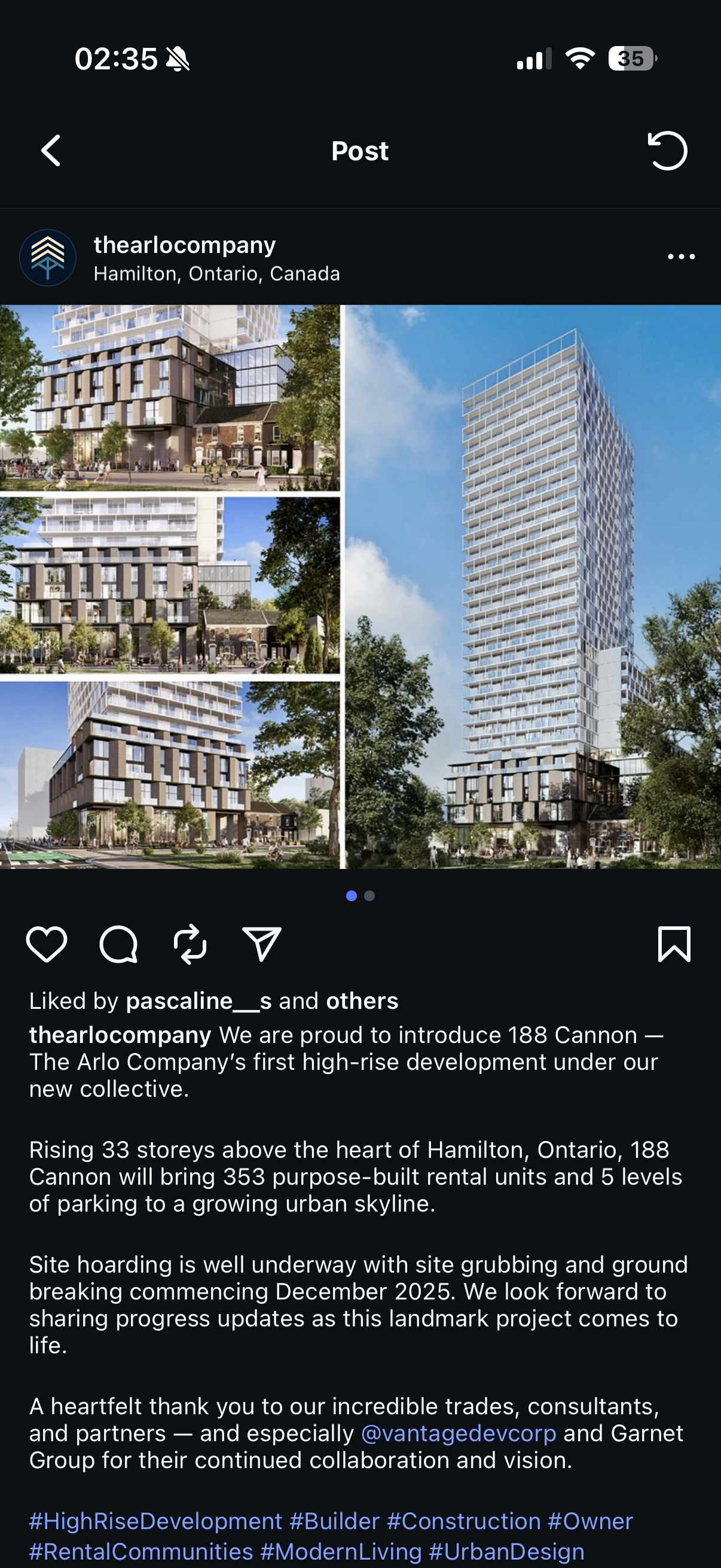Open comments on this post
Image resolution: width=721 pixels, height=1568 pixels.
pyautogui.click(x=118, y=944)
